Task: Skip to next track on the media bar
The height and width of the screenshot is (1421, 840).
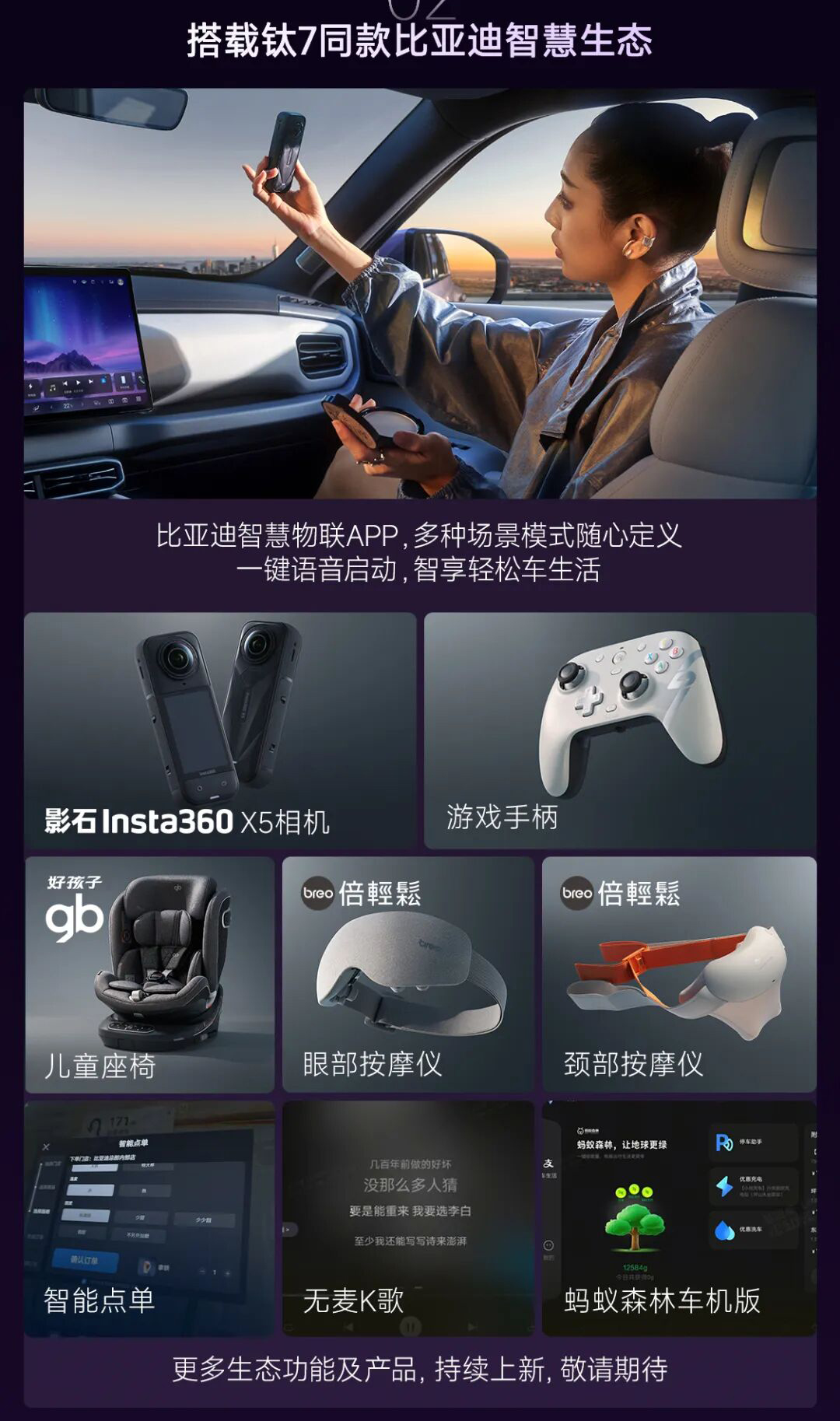Action: [91, 382]
